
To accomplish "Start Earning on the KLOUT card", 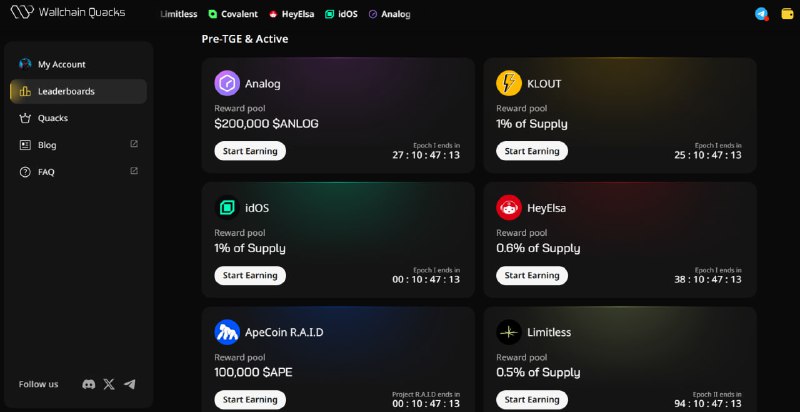I will [531, 151].
